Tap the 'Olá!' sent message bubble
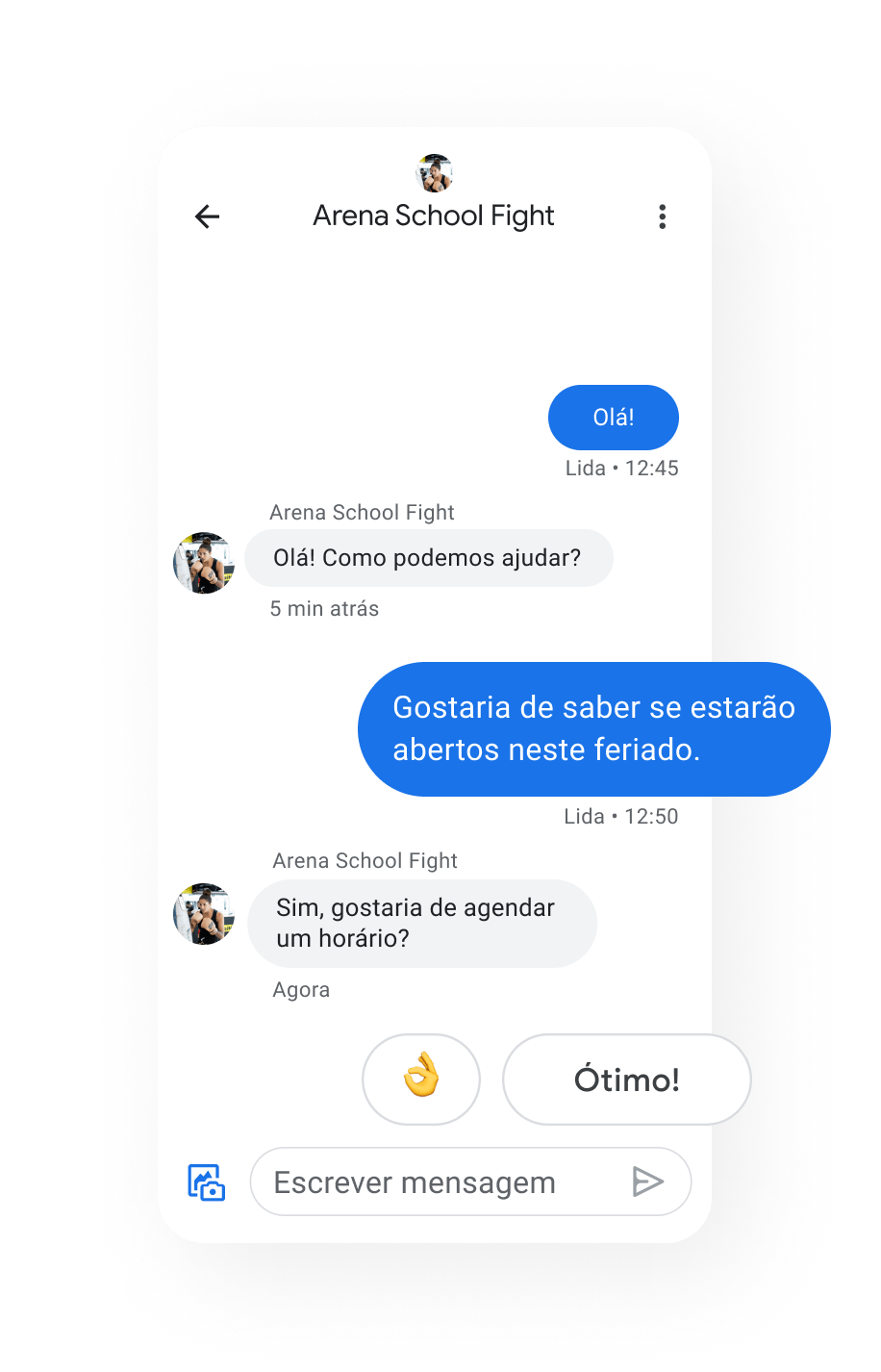The width and height of the screenshot is (881, 1372). click(613, 418)
